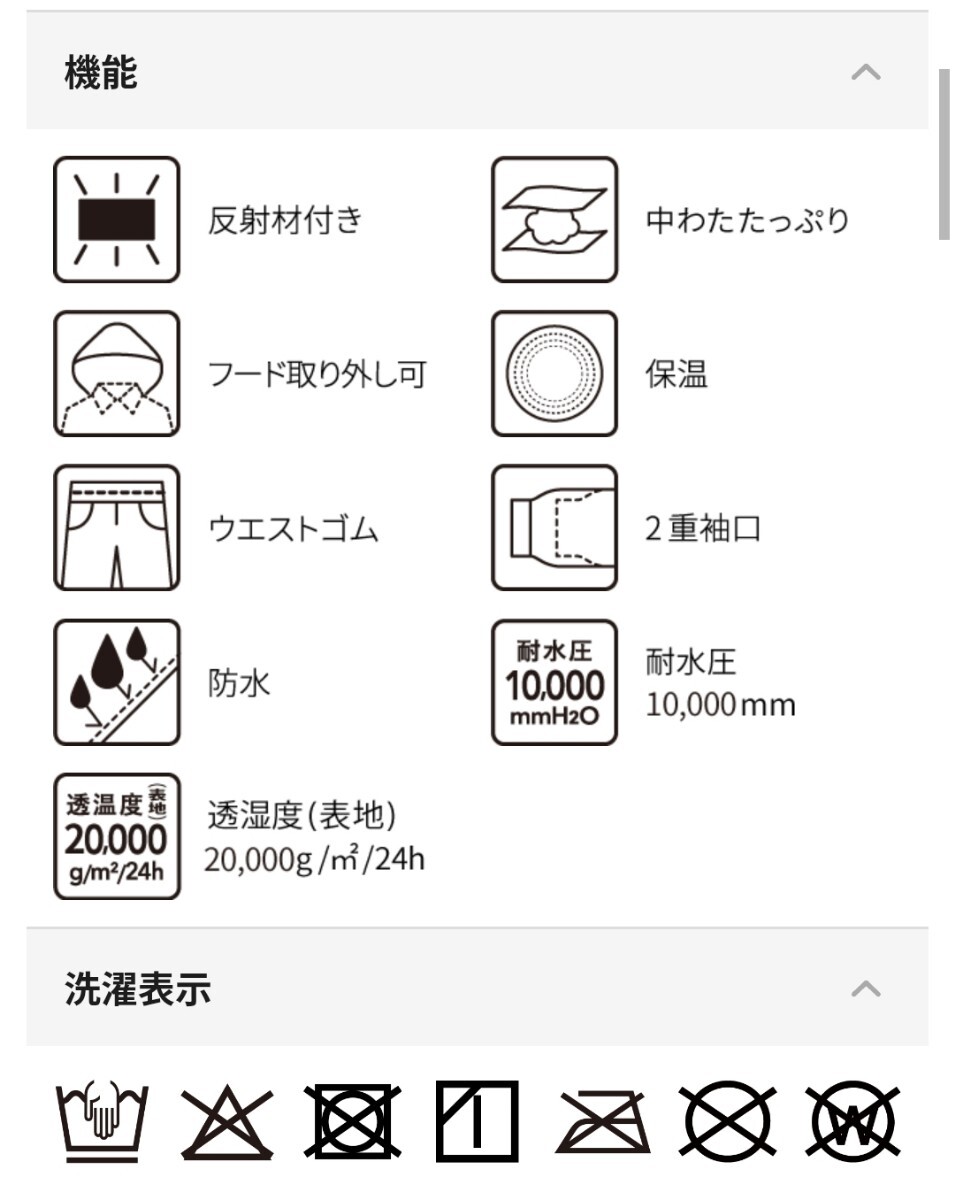Collapse the 洗濯表示 section

(865, 989)
